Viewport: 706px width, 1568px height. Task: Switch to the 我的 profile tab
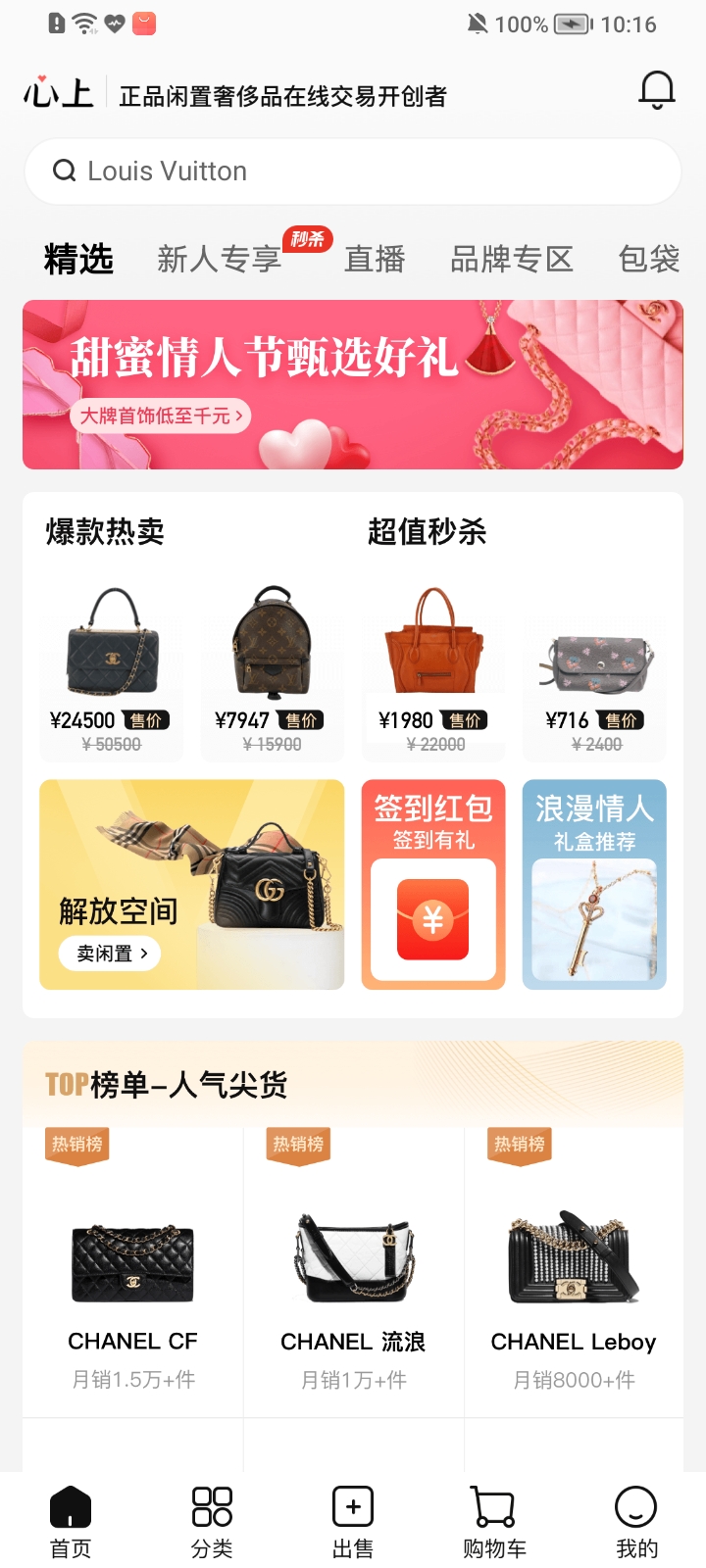pyautogui.click(x=635, y=1522)
